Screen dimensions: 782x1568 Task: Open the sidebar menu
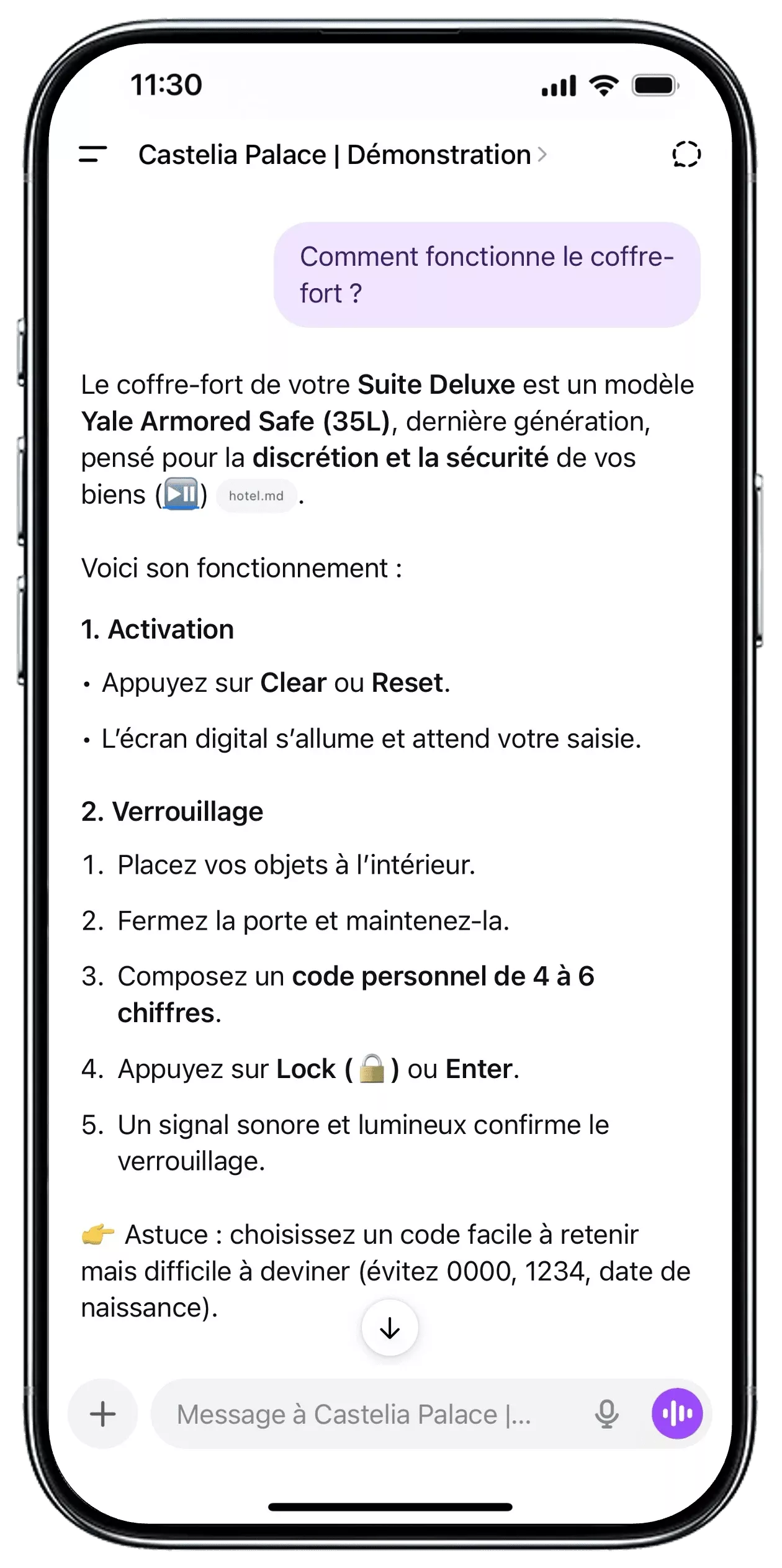tap(92, 155)
